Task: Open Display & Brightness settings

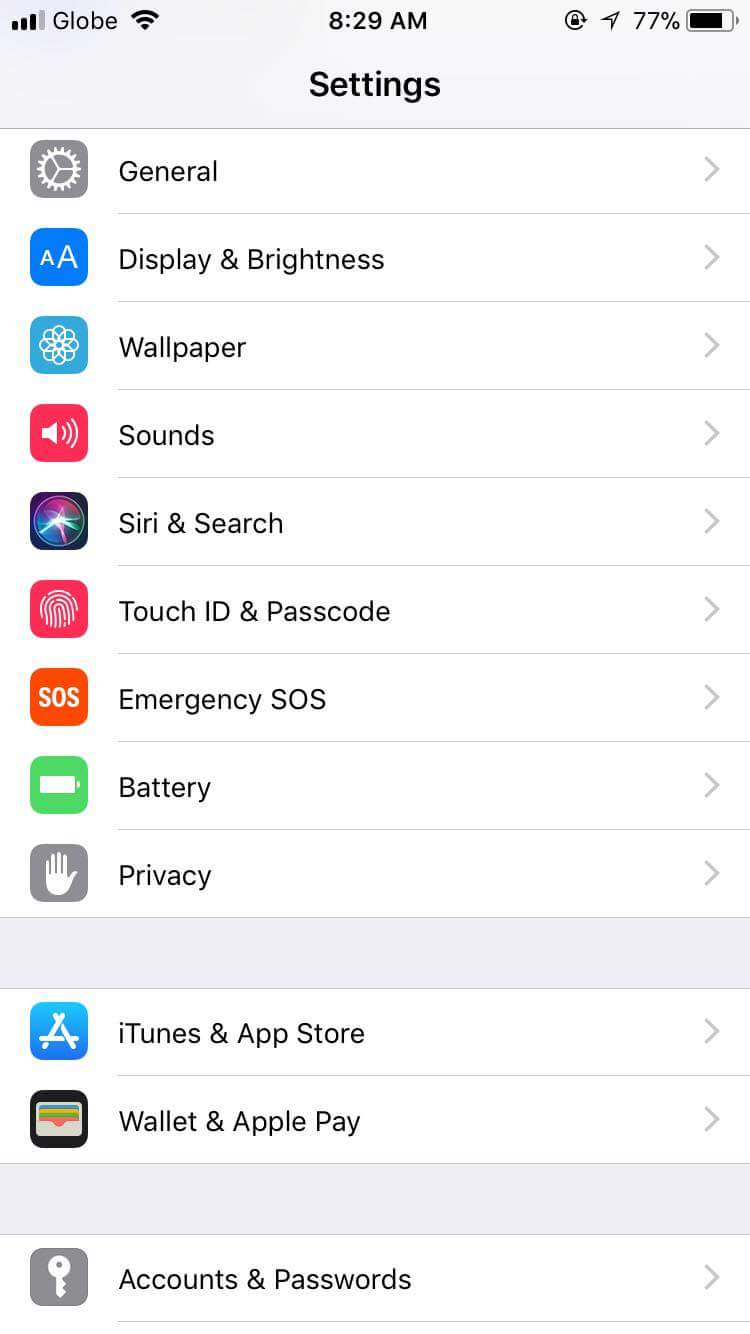Action: click(375, 258)
